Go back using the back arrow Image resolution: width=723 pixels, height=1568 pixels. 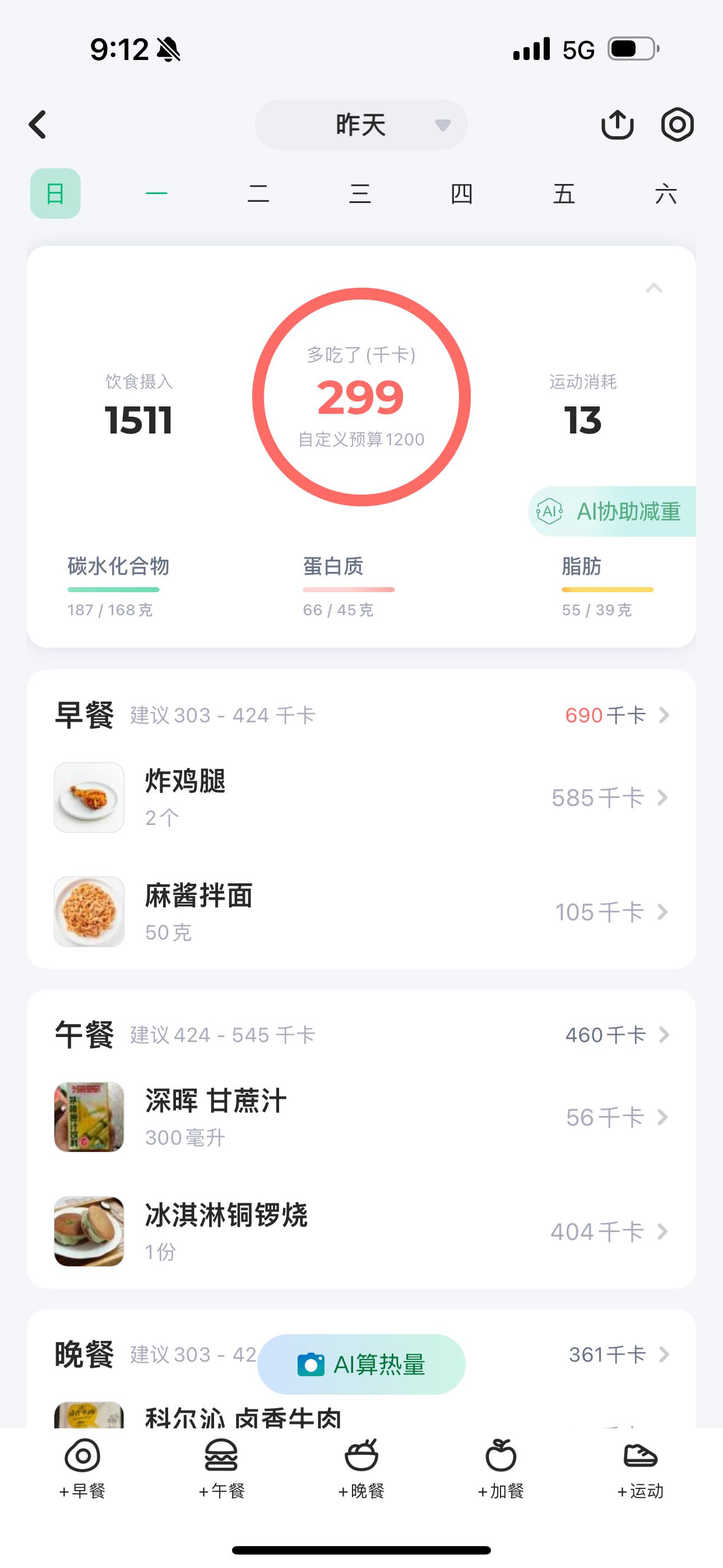coord(38,125)
